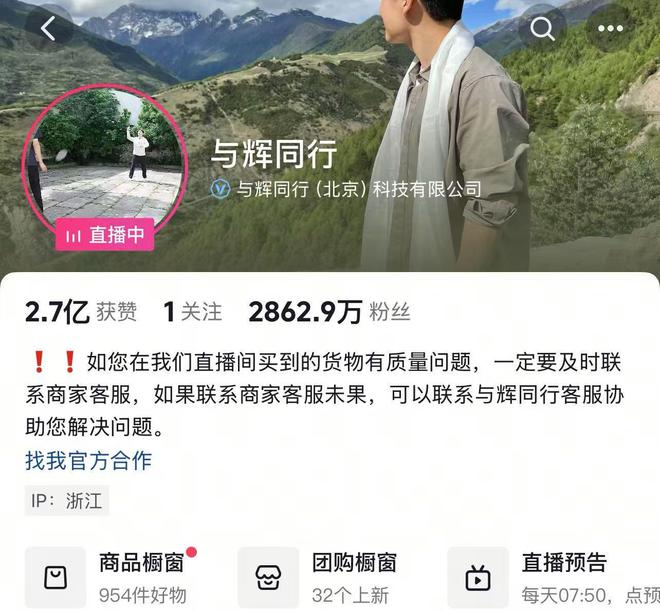
Task: Open 商品橱窗 with 954 items
Action: pyautogui.click(x=110, y=577)
